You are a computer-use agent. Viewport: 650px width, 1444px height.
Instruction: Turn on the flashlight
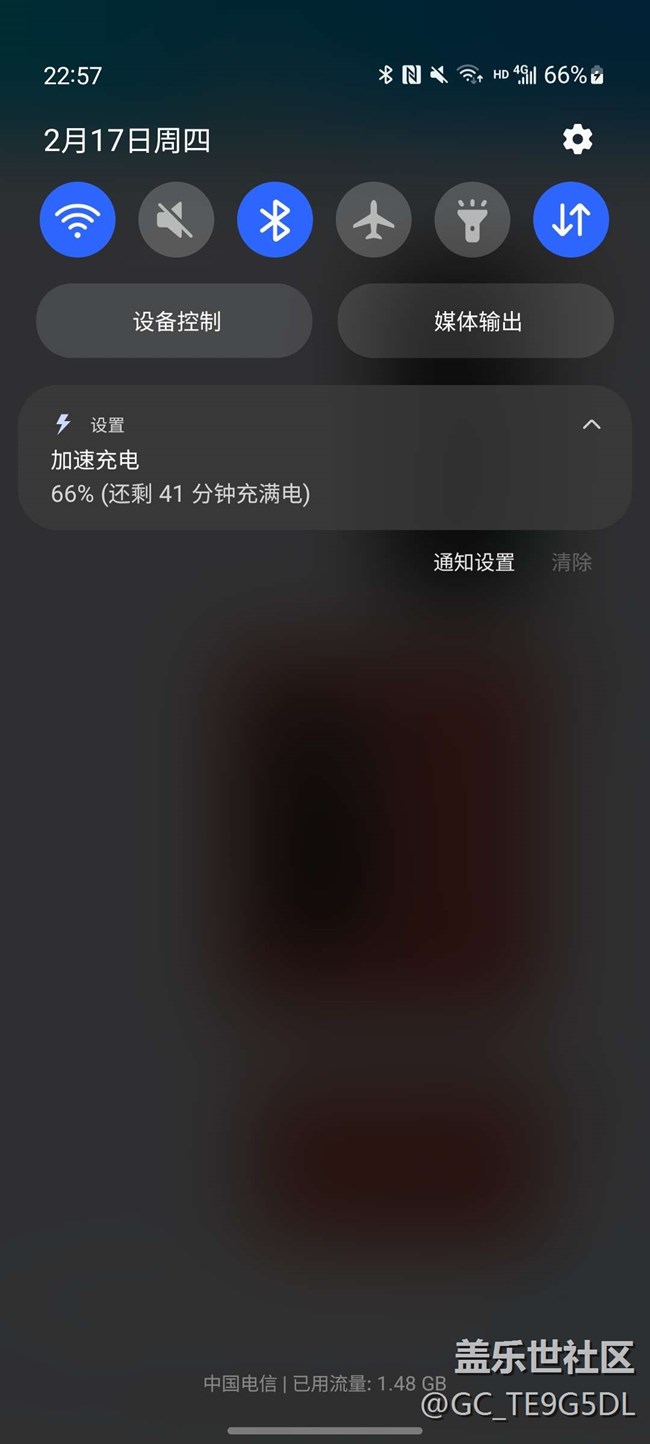(472, 220)
